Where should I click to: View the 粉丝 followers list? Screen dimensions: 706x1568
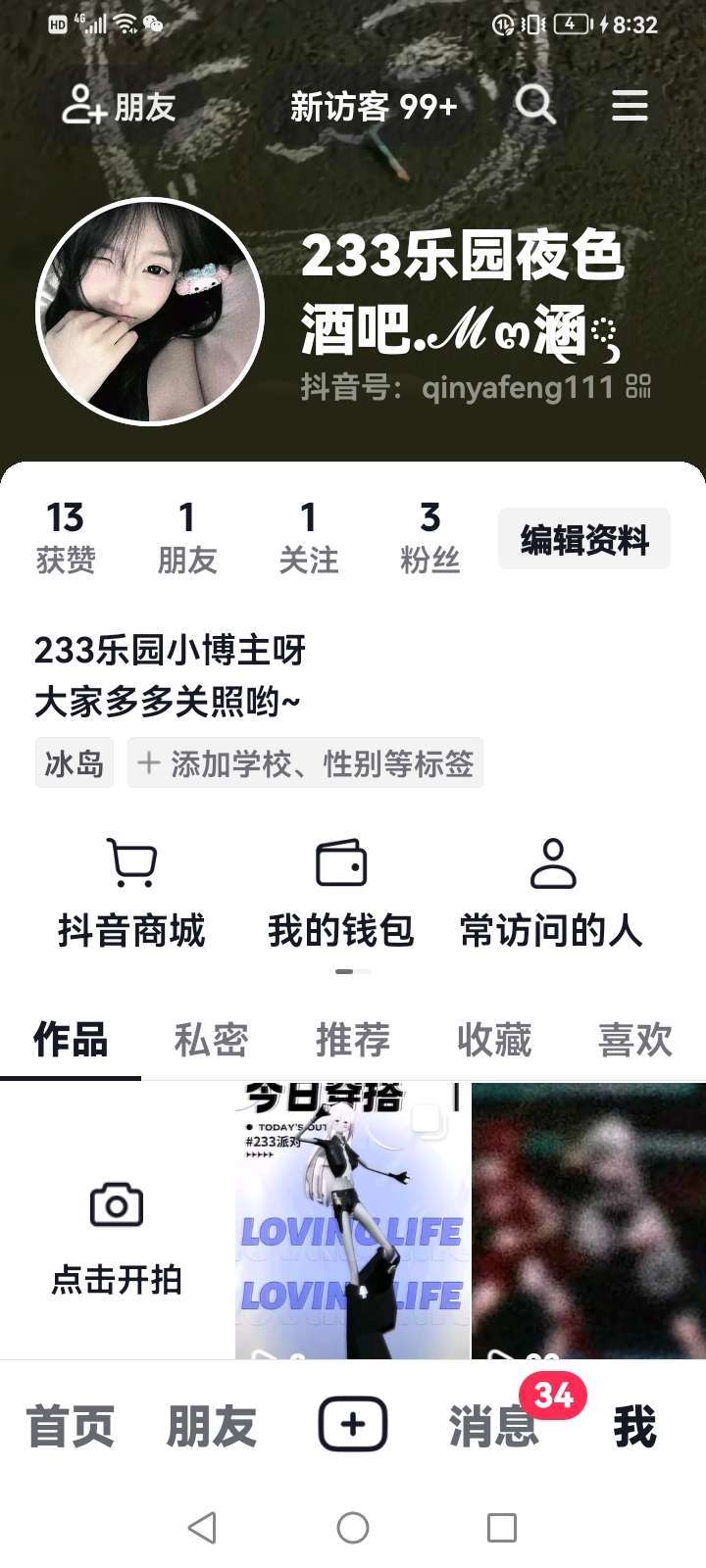click(429, 538)
